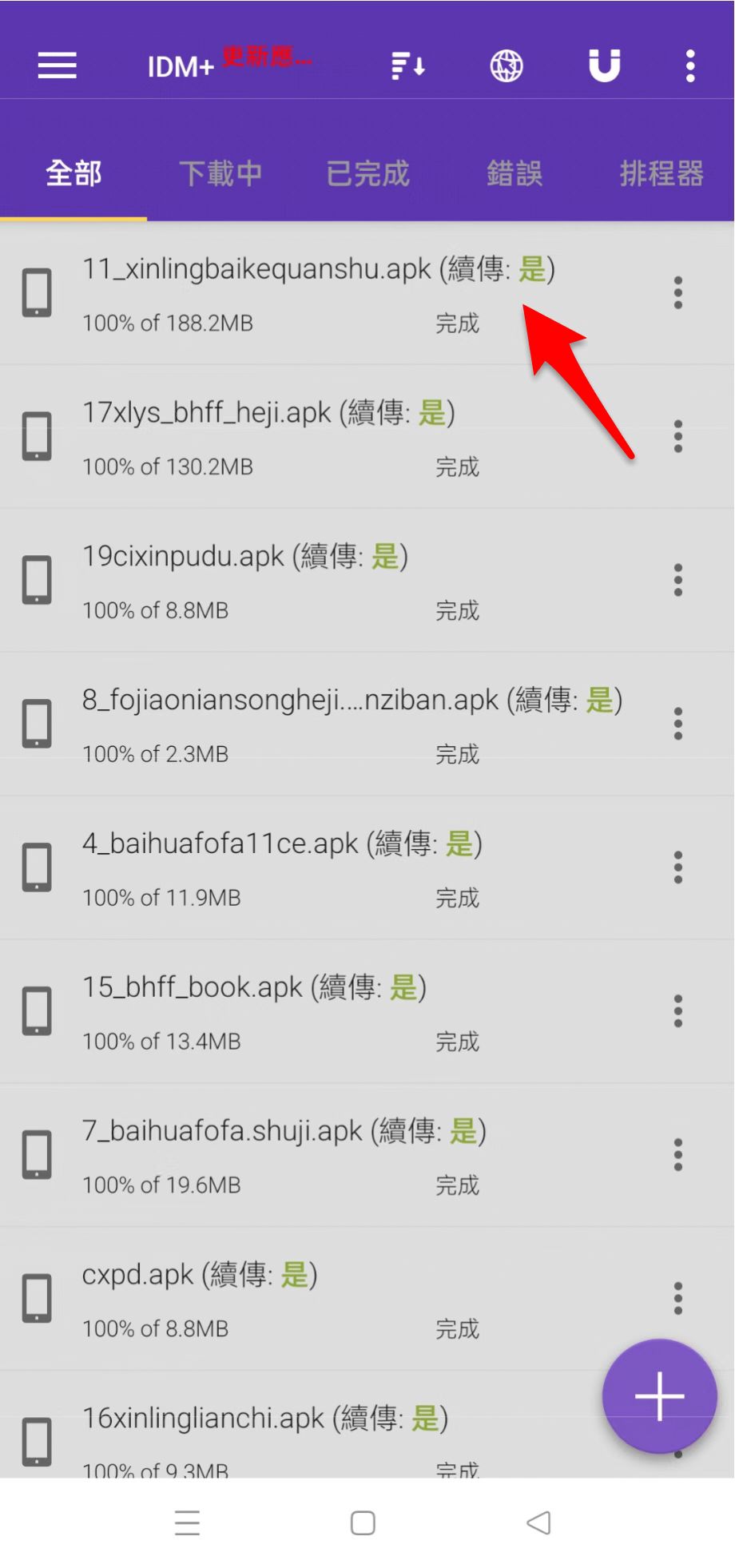Tap the magnet-shaped U icon
This screenshot has width=735, height=1568.
tap(605, 65)
